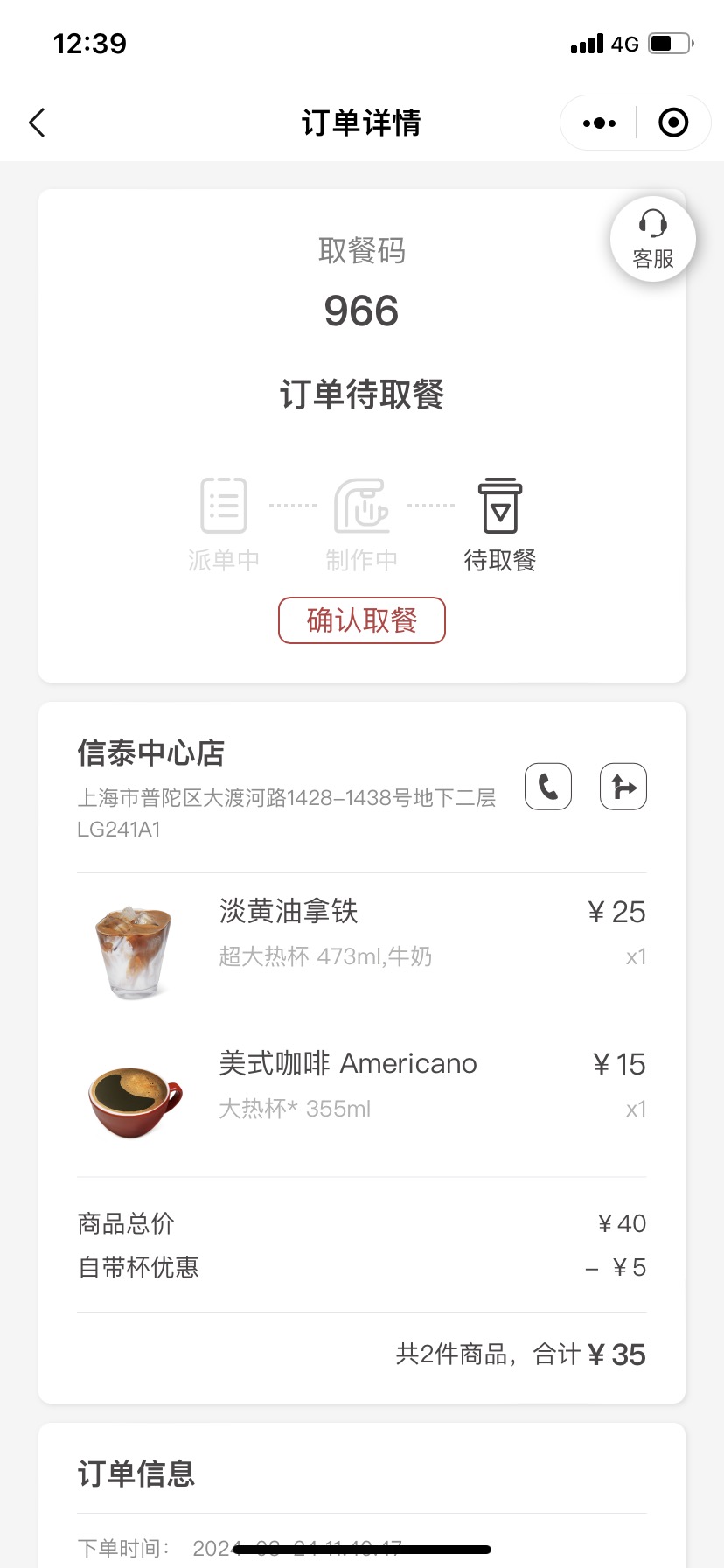The height and width of the screenshot is (1568, 724).
Task: Tap 确认取餐 to confirm pickup
Action: pyautogui.click(x=362, y=620)
